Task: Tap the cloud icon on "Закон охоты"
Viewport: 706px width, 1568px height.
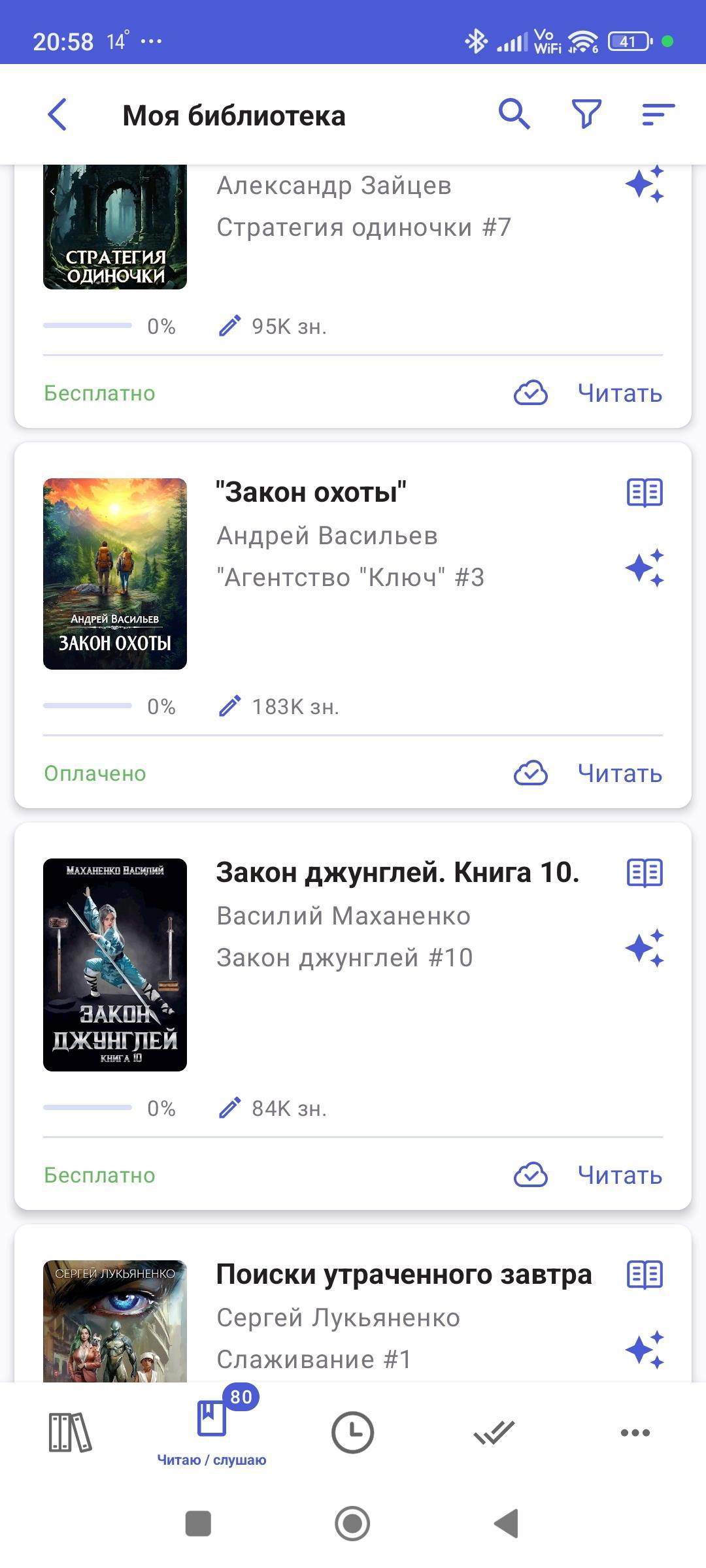Action: point(530,774)
